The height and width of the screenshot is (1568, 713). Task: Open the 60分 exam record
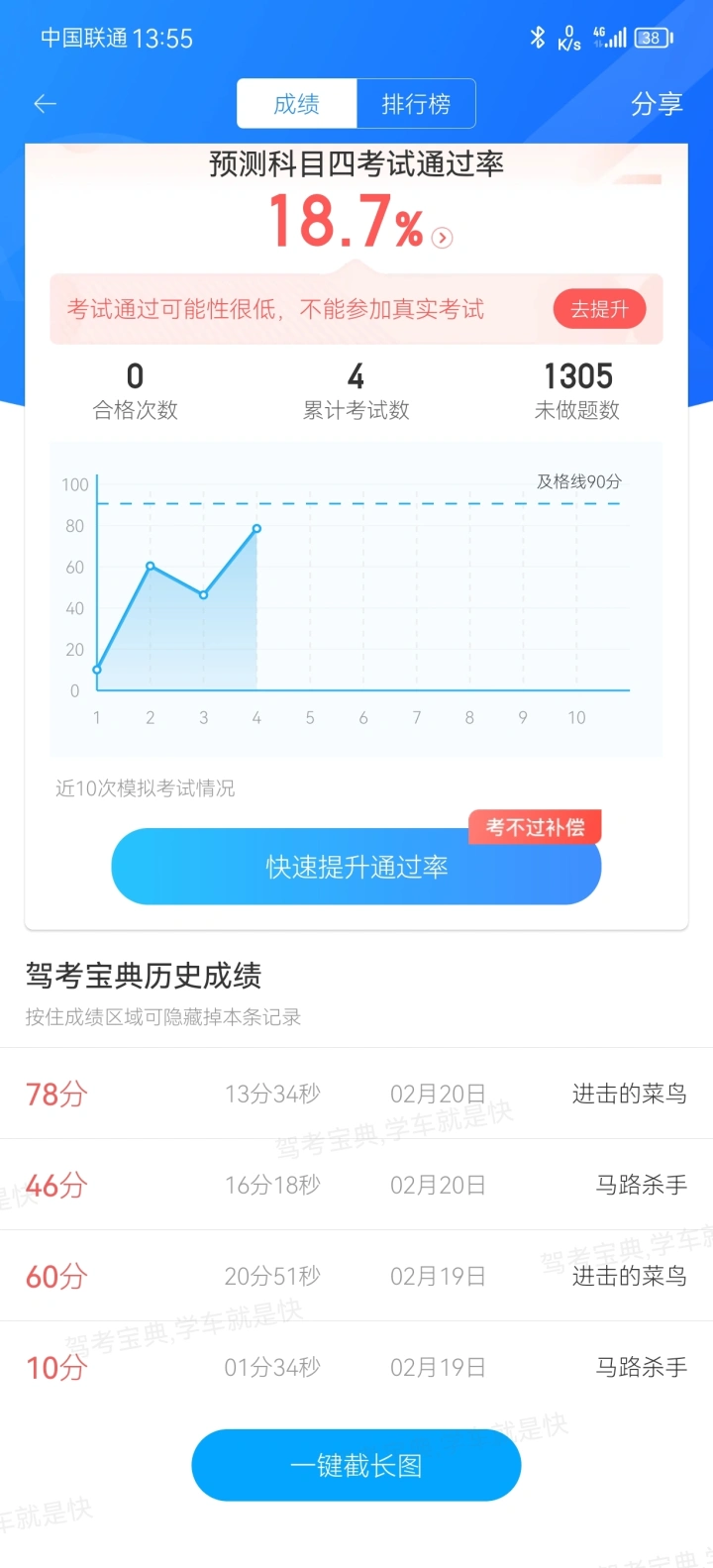coord(356,1276)
